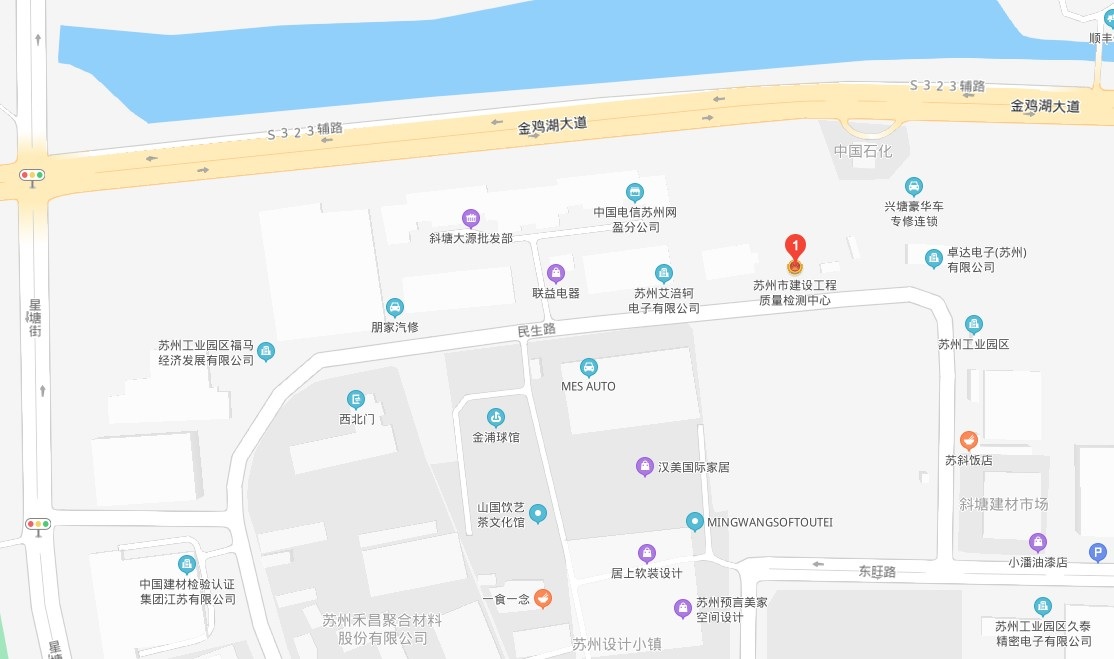
Task: Tap the 汉美国际家居 store marker
Action: [645, 466]
